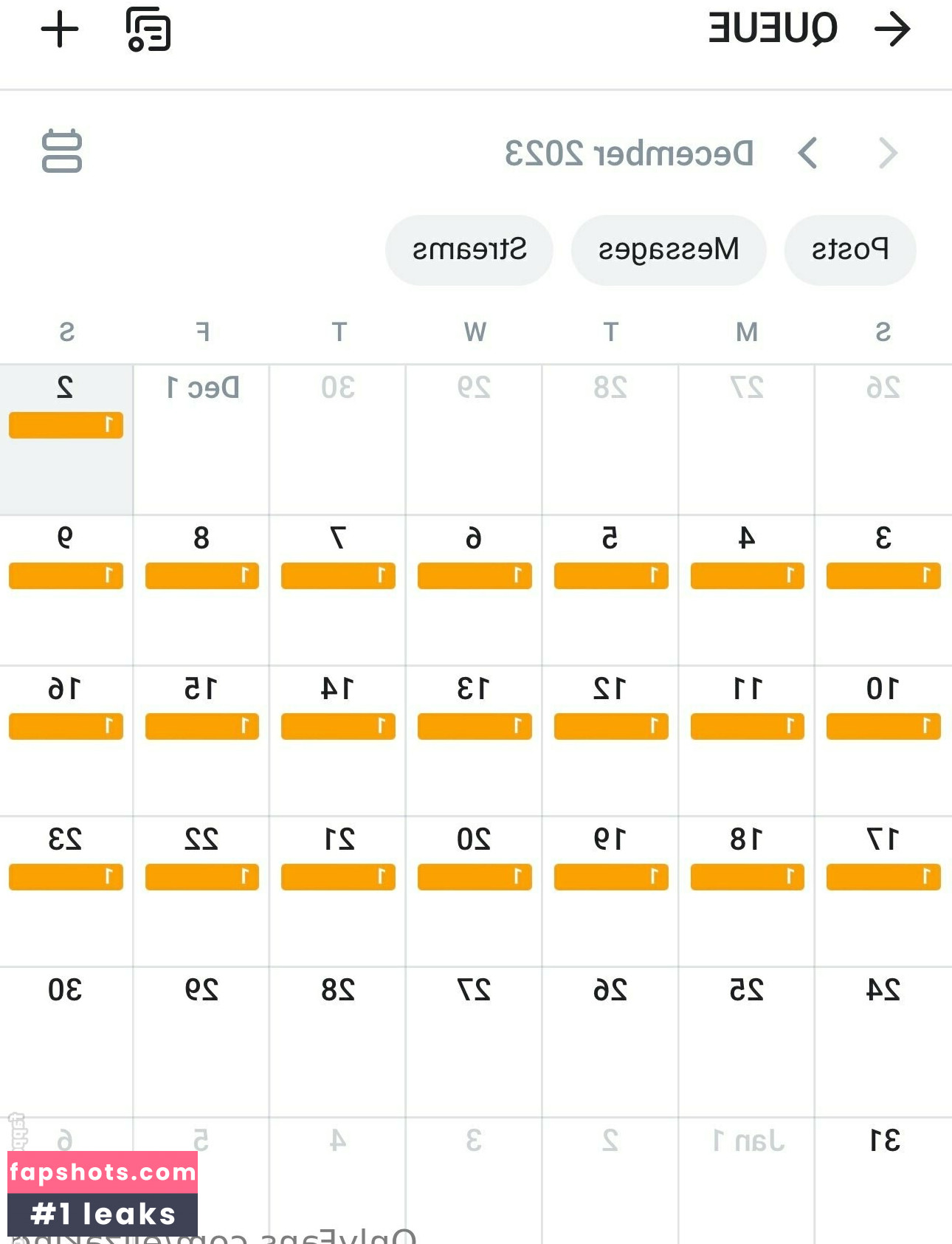Filter the calendar by Streams
Viewport: 952px width, 1244px height.
click(469, 250)
